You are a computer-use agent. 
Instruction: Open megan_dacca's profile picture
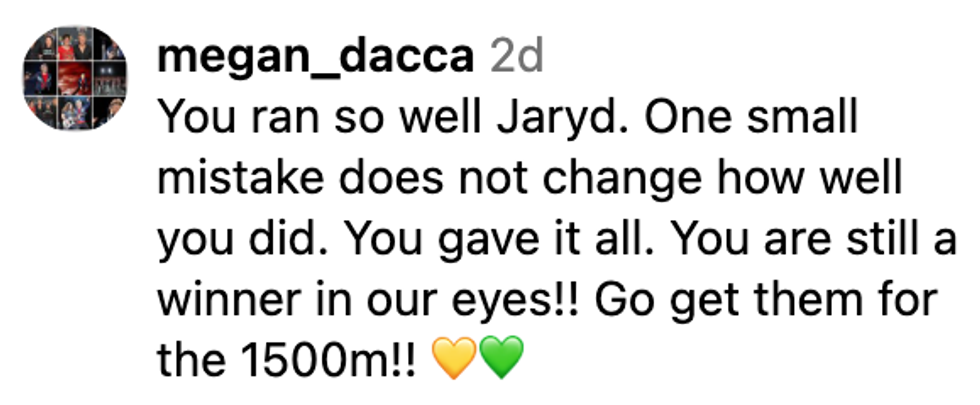(75, 79)
